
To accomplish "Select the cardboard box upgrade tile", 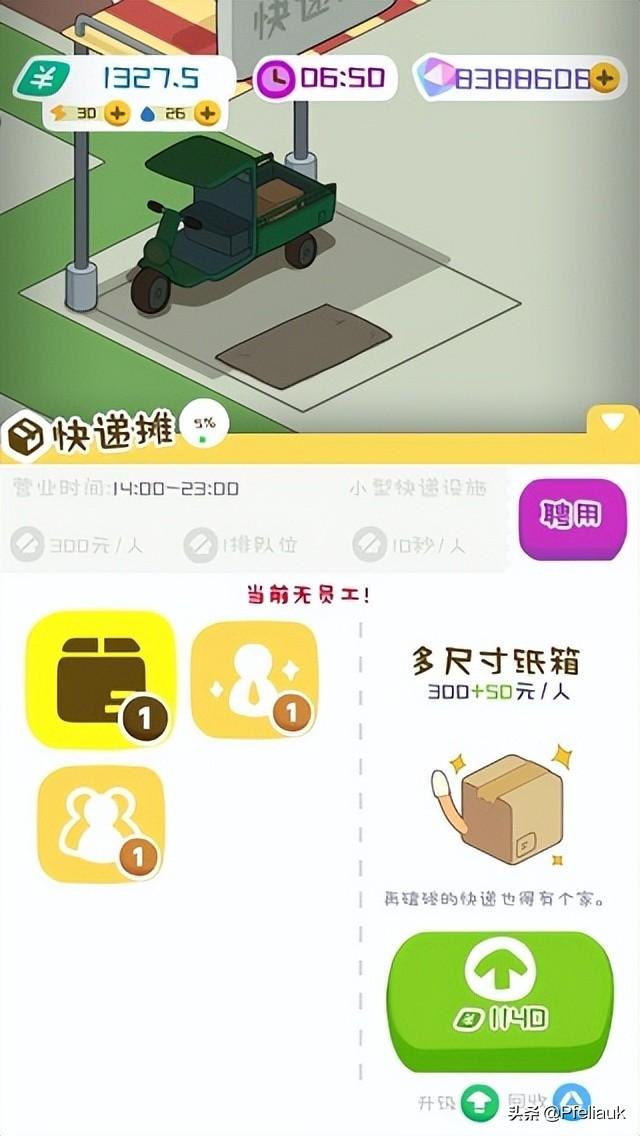I will [100, 680].
